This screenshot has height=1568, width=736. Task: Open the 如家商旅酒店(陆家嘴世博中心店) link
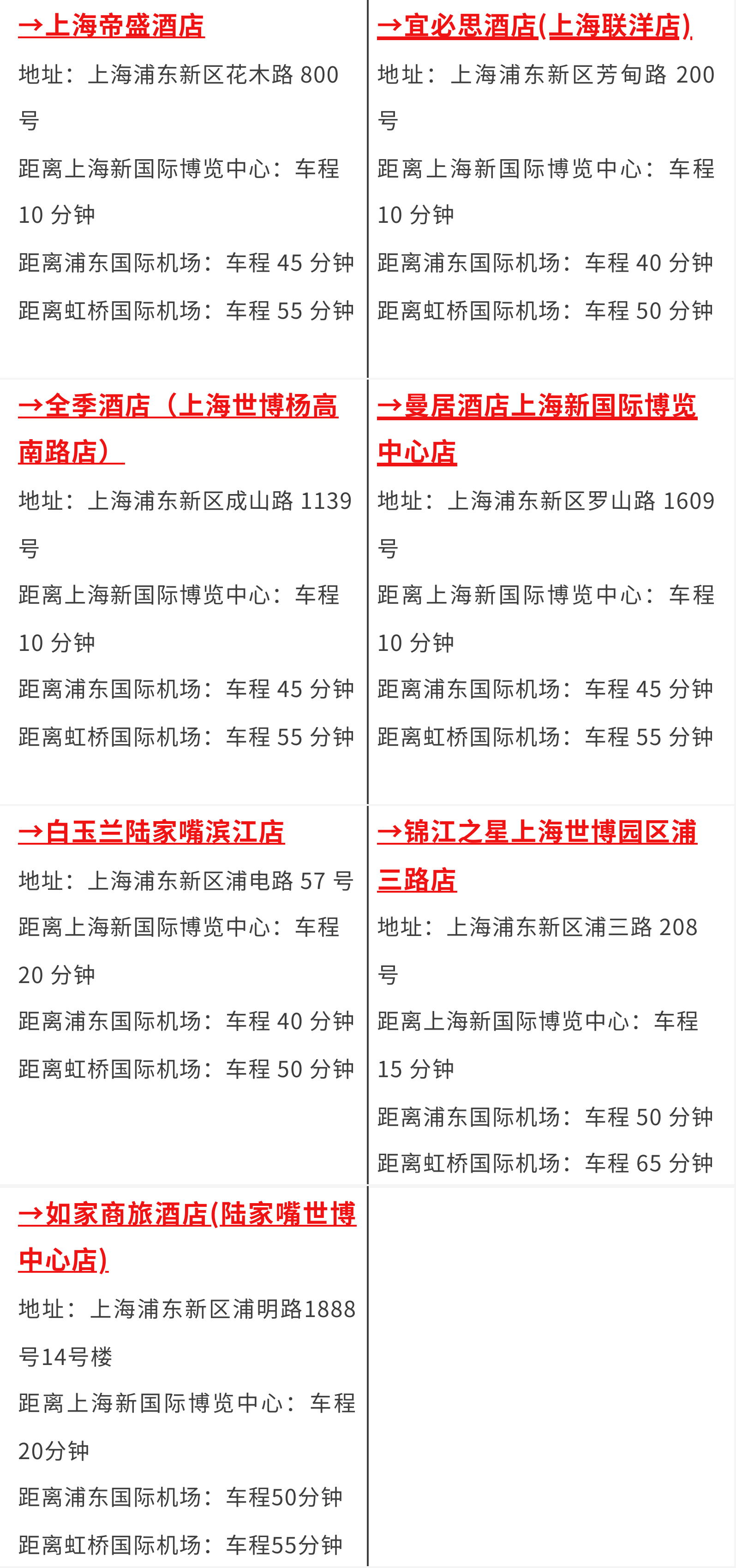point(187,1214)
